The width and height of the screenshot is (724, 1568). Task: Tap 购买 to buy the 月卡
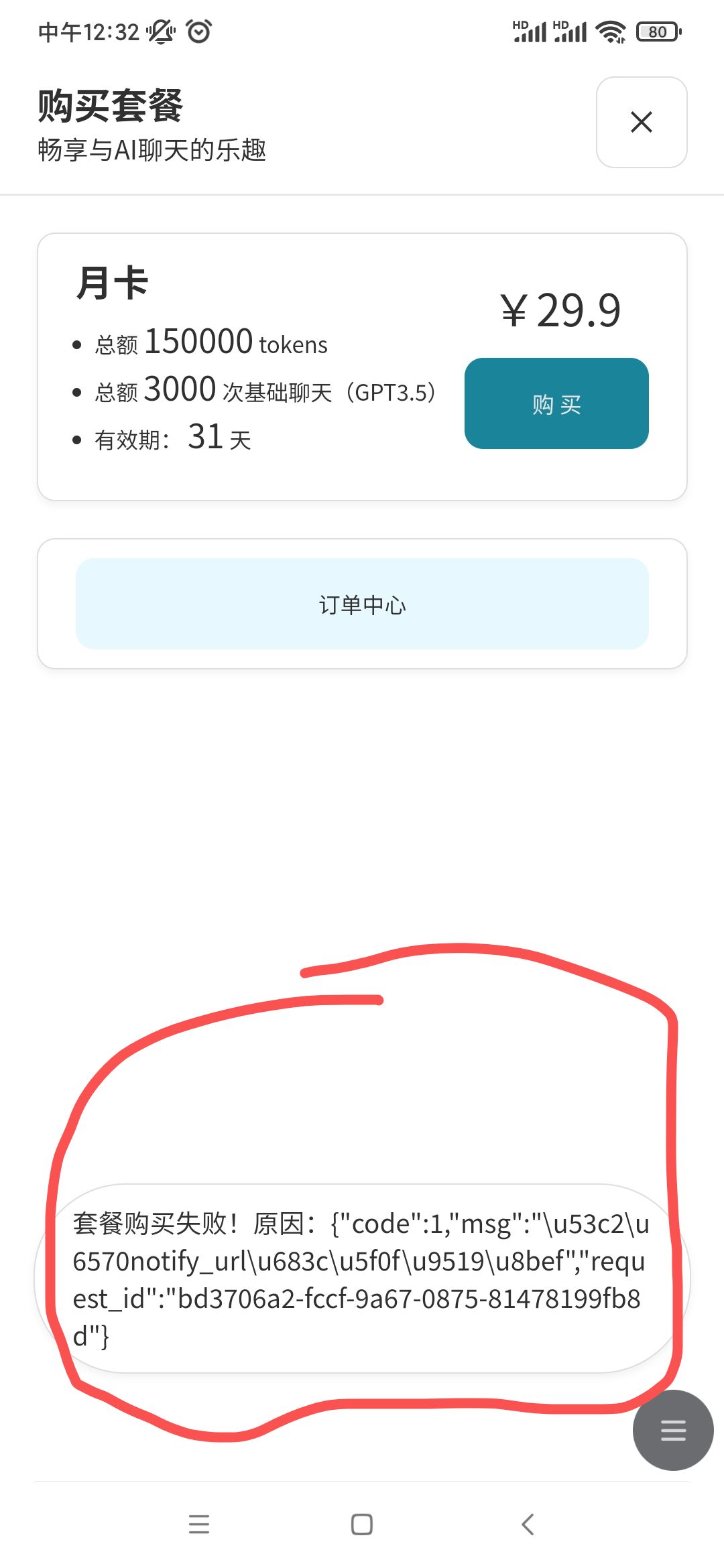pyautogui.click(x=556, y=403)
